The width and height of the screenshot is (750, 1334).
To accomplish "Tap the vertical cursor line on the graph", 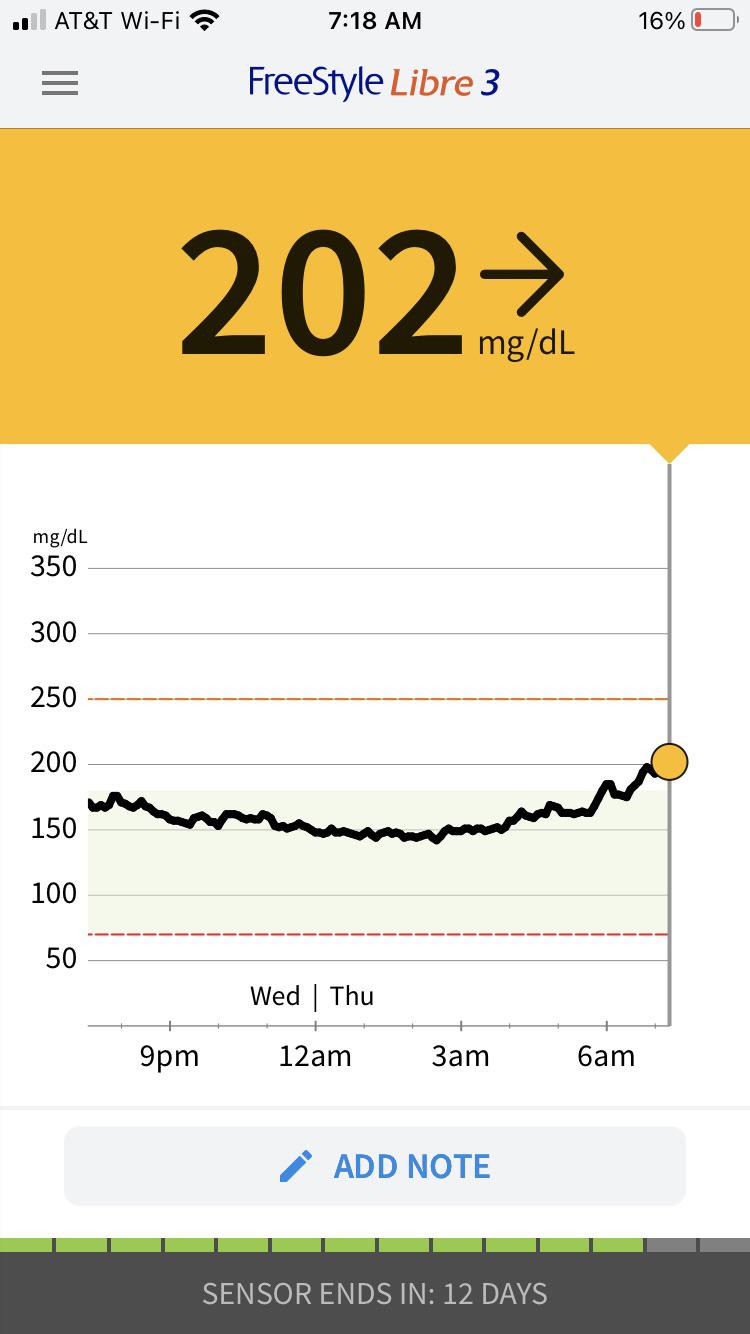I will pos(668,600).
